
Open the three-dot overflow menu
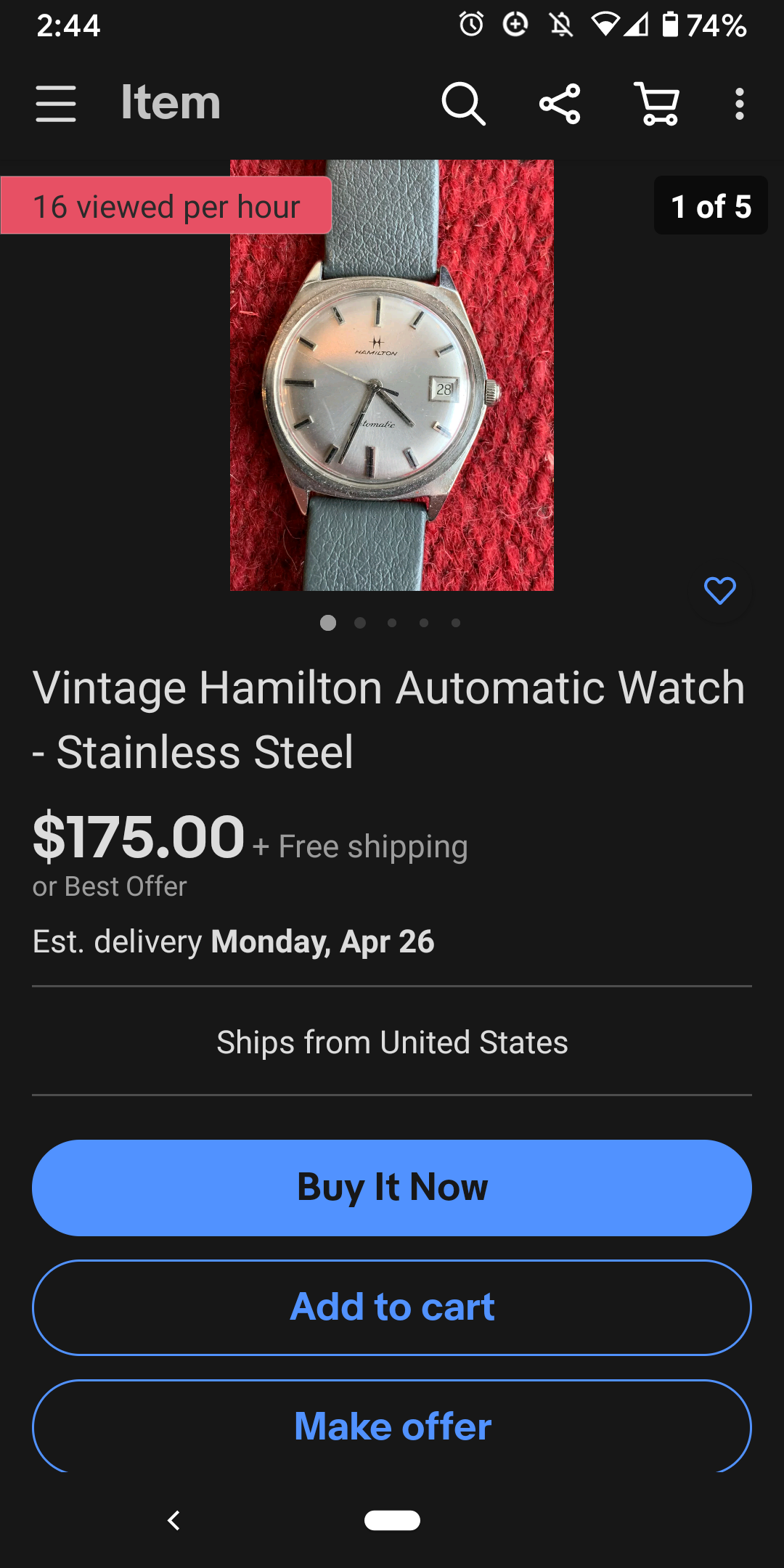739,104
